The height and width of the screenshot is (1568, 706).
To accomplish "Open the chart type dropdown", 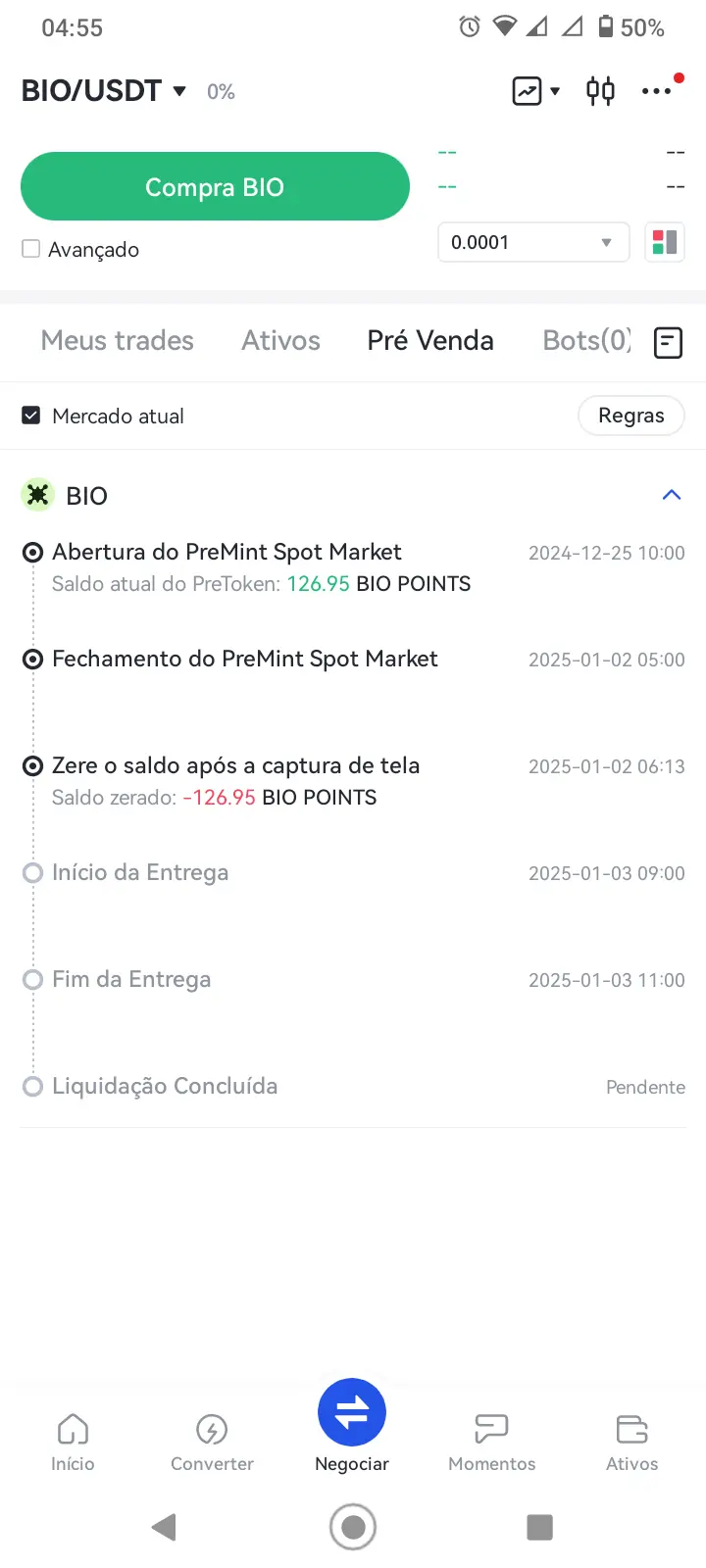I will (535, 91).
